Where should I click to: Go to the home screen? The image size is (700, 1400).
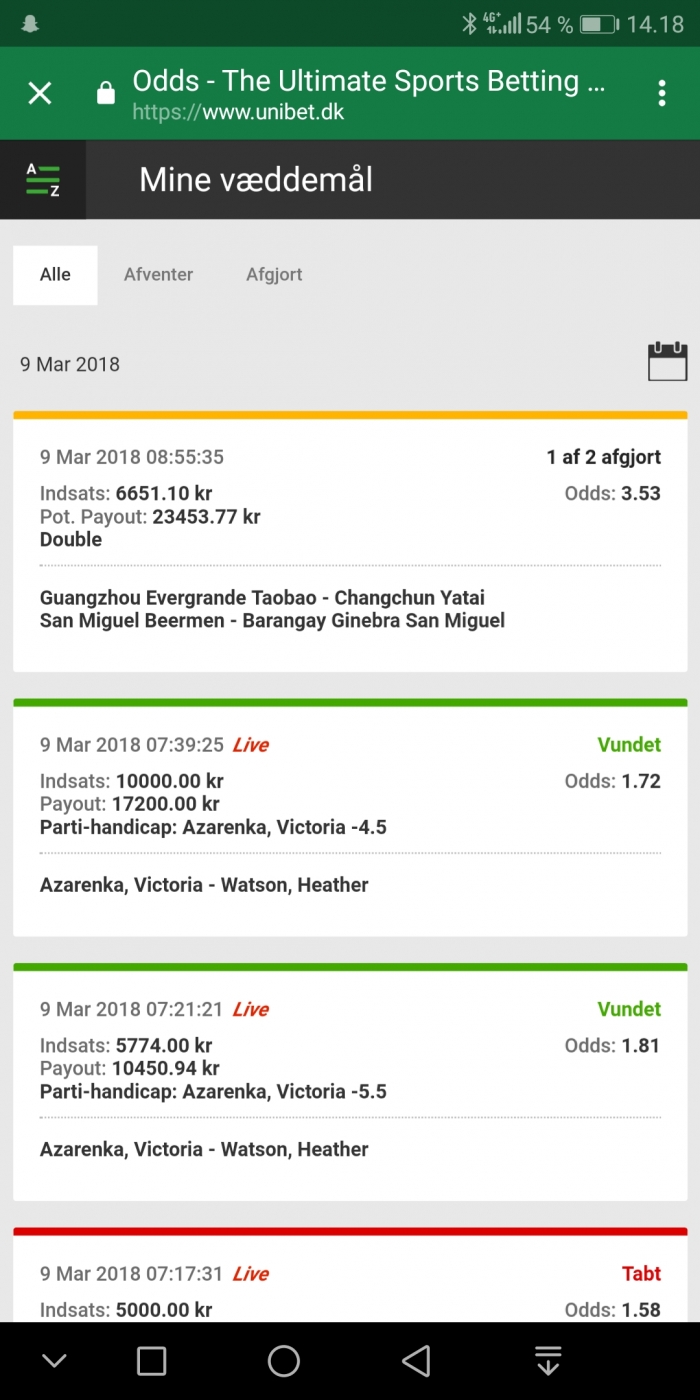(x=284, y=1361)
